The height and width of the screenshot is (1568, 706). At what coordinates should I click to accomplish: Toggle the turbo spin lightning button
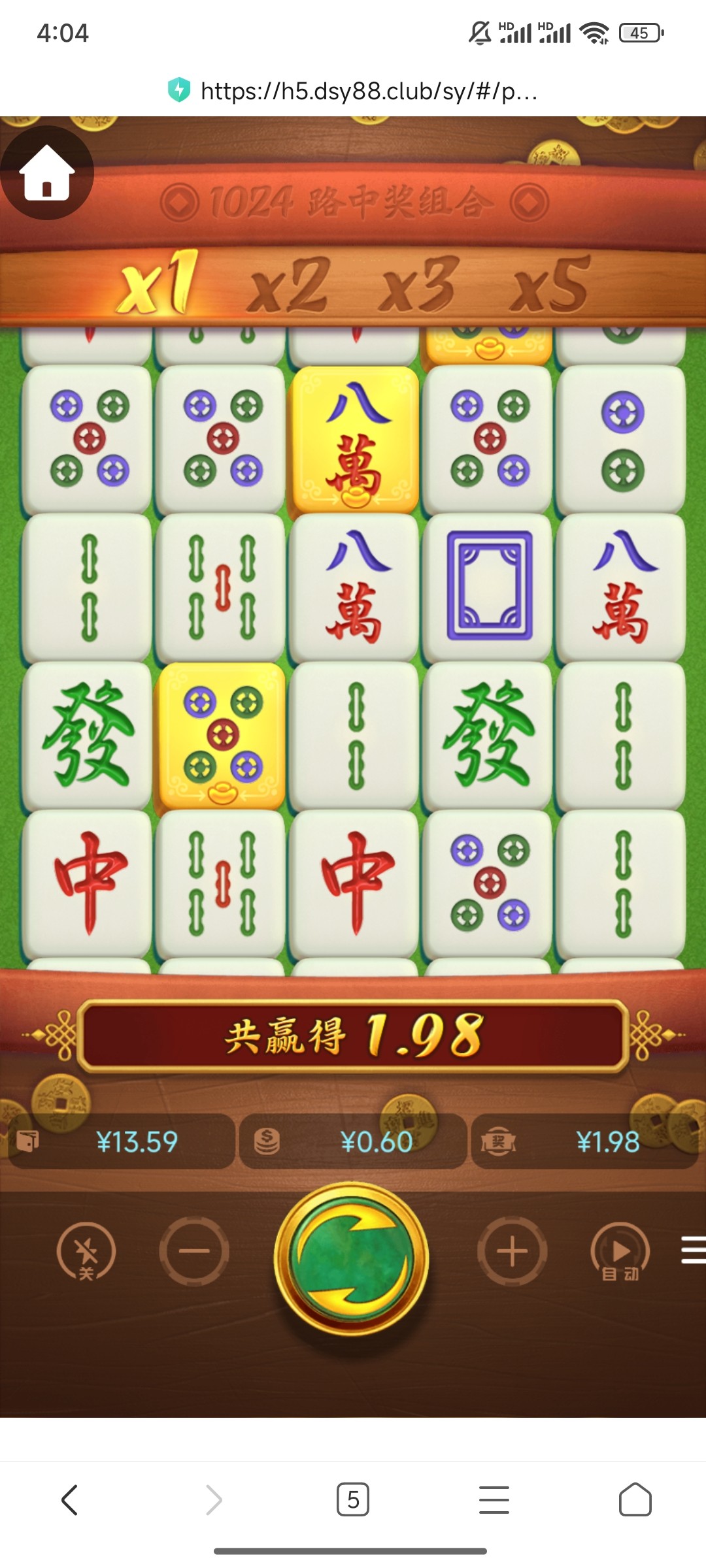pyautogui.click(x=86, y=1250)
